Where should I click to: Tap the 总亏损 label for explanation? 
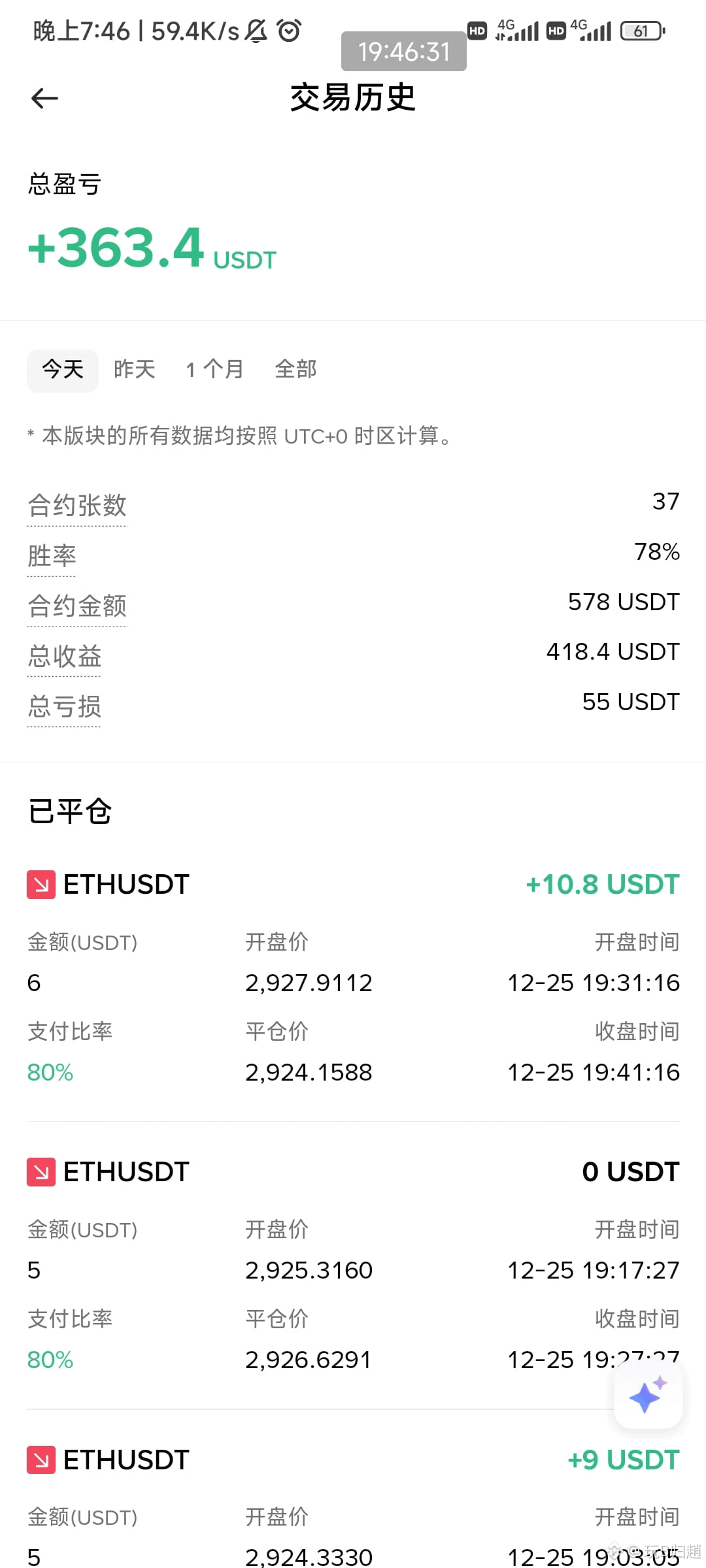[64, 706]
